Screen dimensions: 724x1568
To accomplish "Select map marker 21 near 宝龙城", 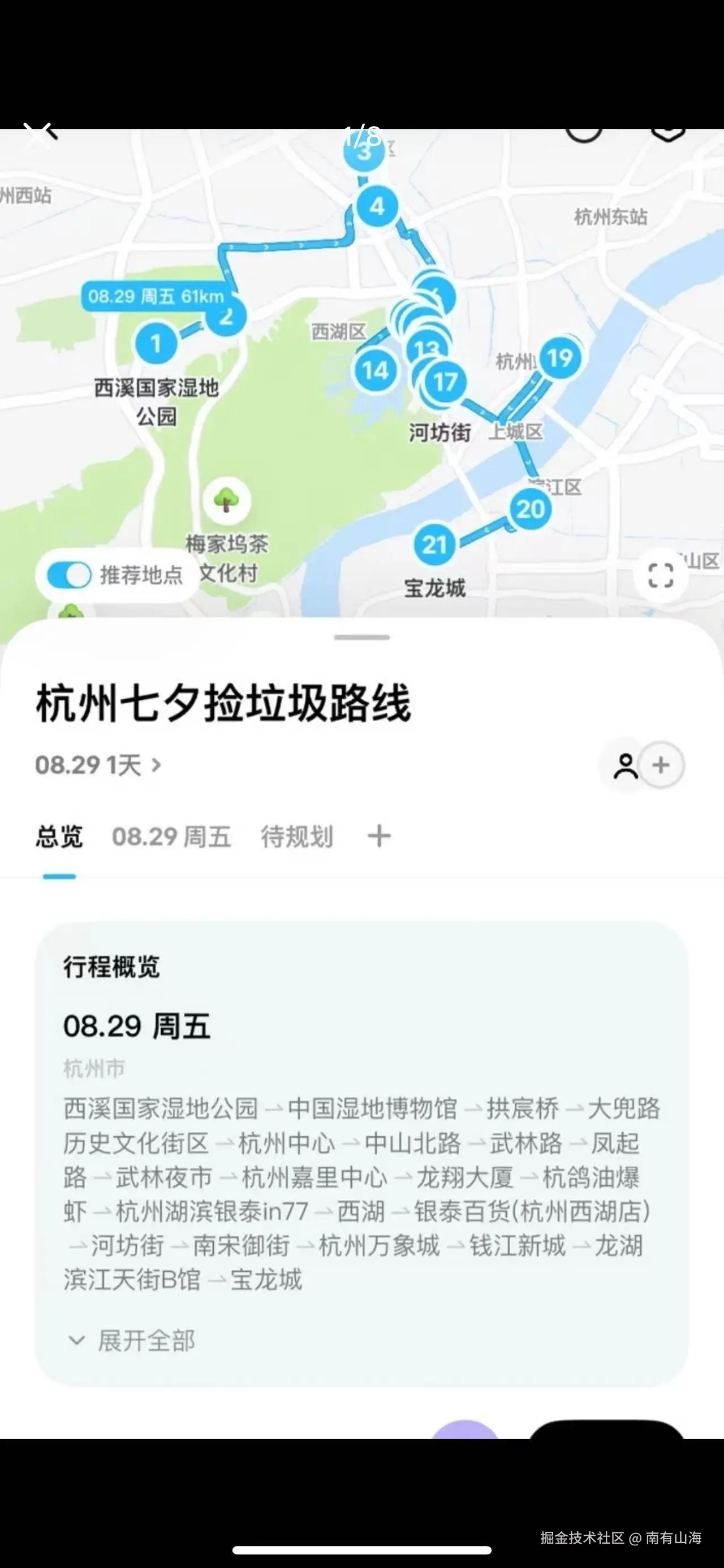I will [x=434, y=544].
